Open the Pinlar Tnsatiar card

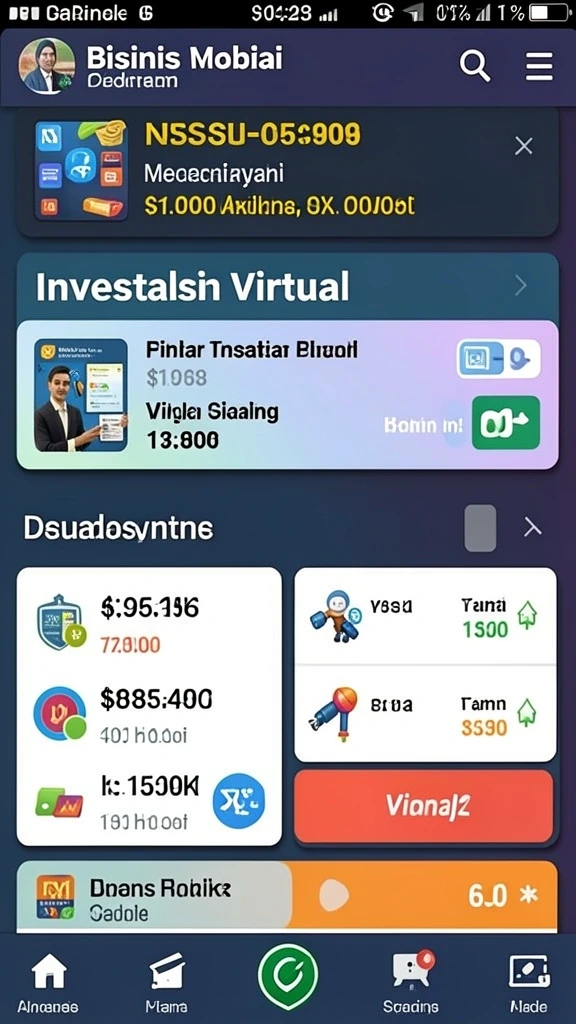(x=287, y=394)
